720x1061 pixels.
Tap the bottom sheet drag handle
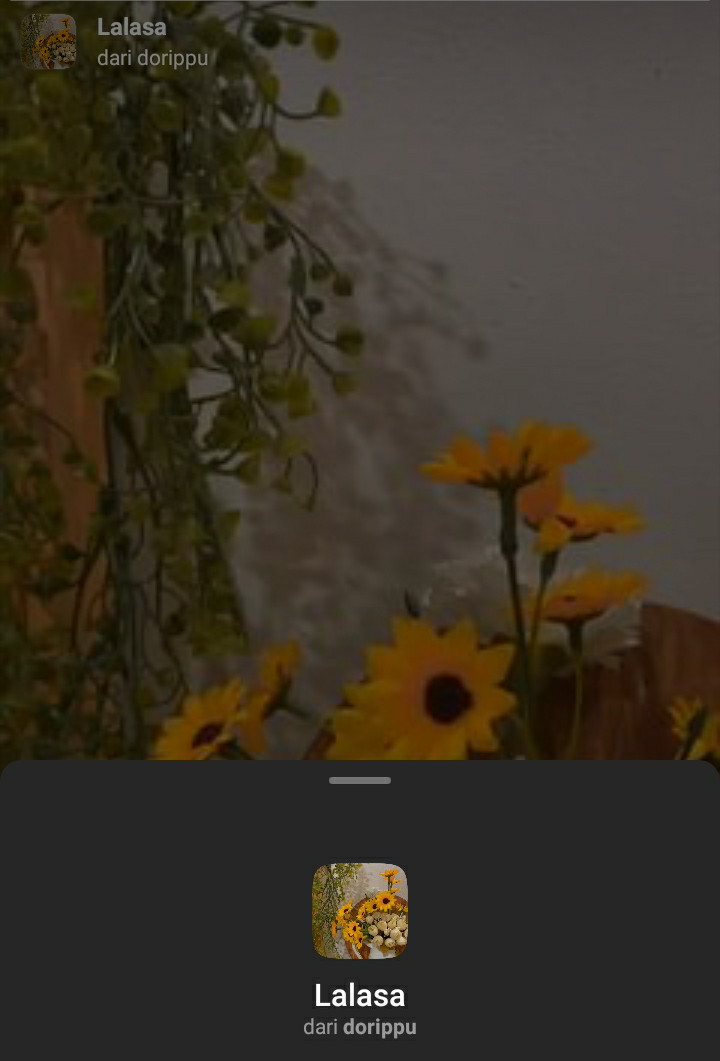[360, 780]
